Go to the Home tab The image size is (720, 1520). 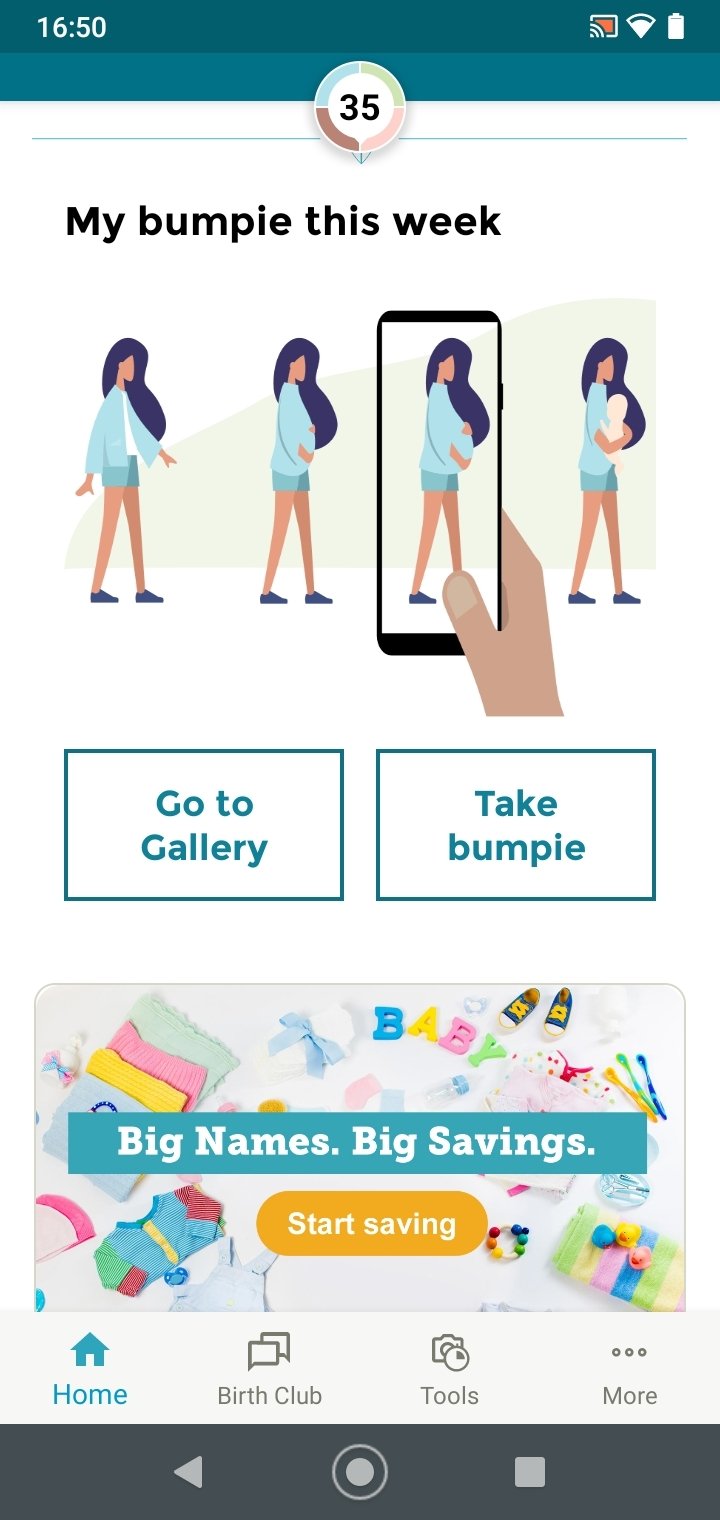click(x=90, y=1371)
